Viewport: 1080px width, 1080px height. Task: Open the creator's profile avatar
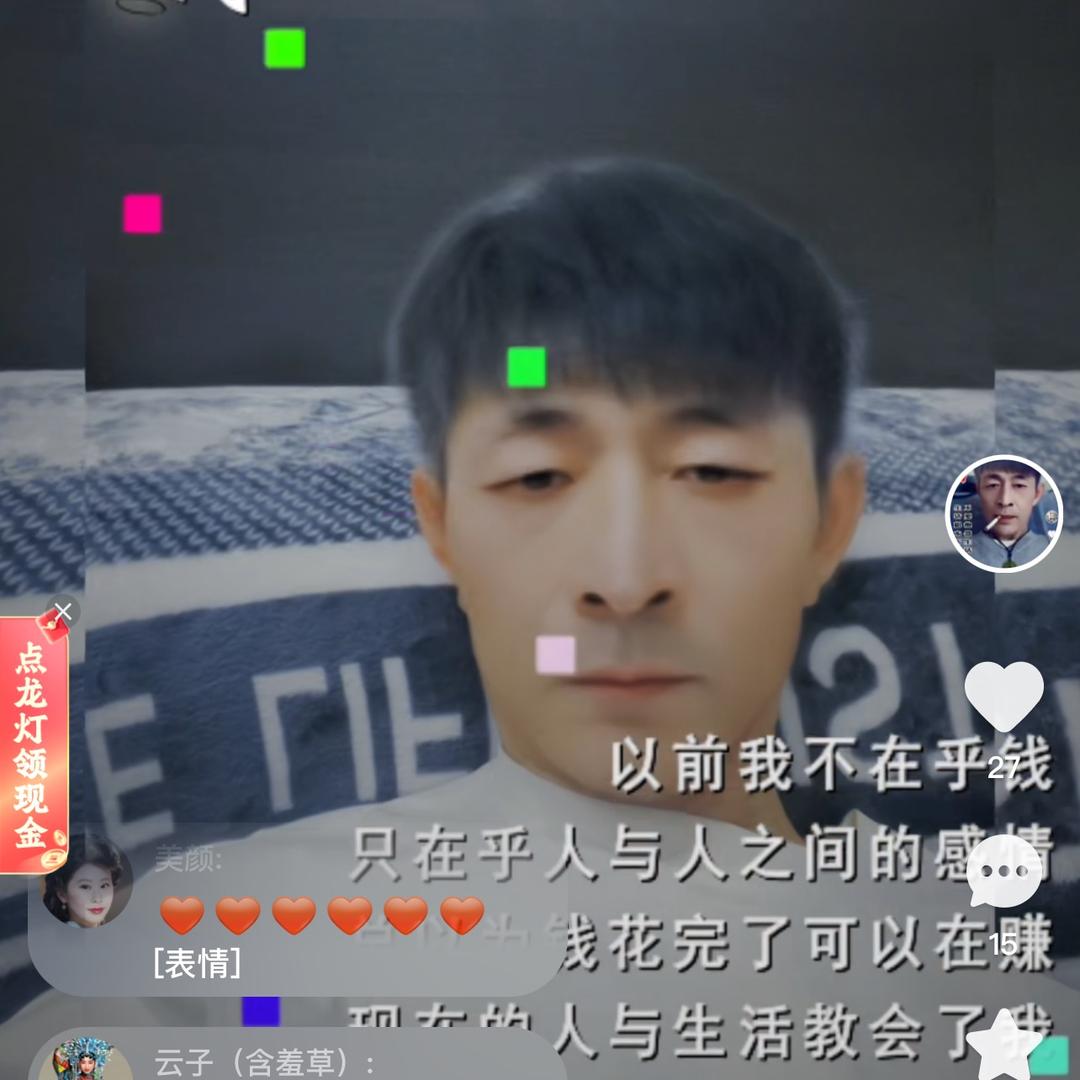(x=1003, y=514)
